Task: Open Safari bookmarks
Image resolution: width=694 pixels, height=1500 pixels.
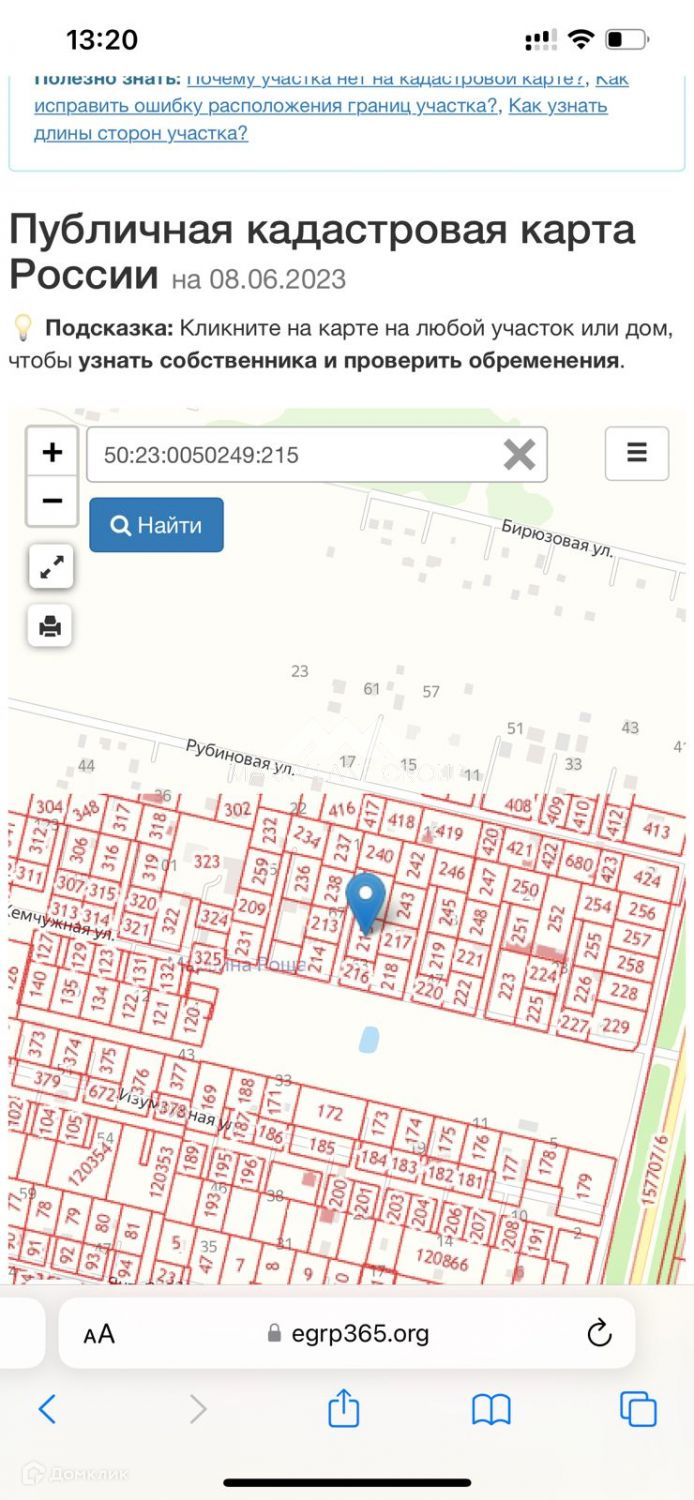Action: pyautogui.click(x=491, y=1410)
